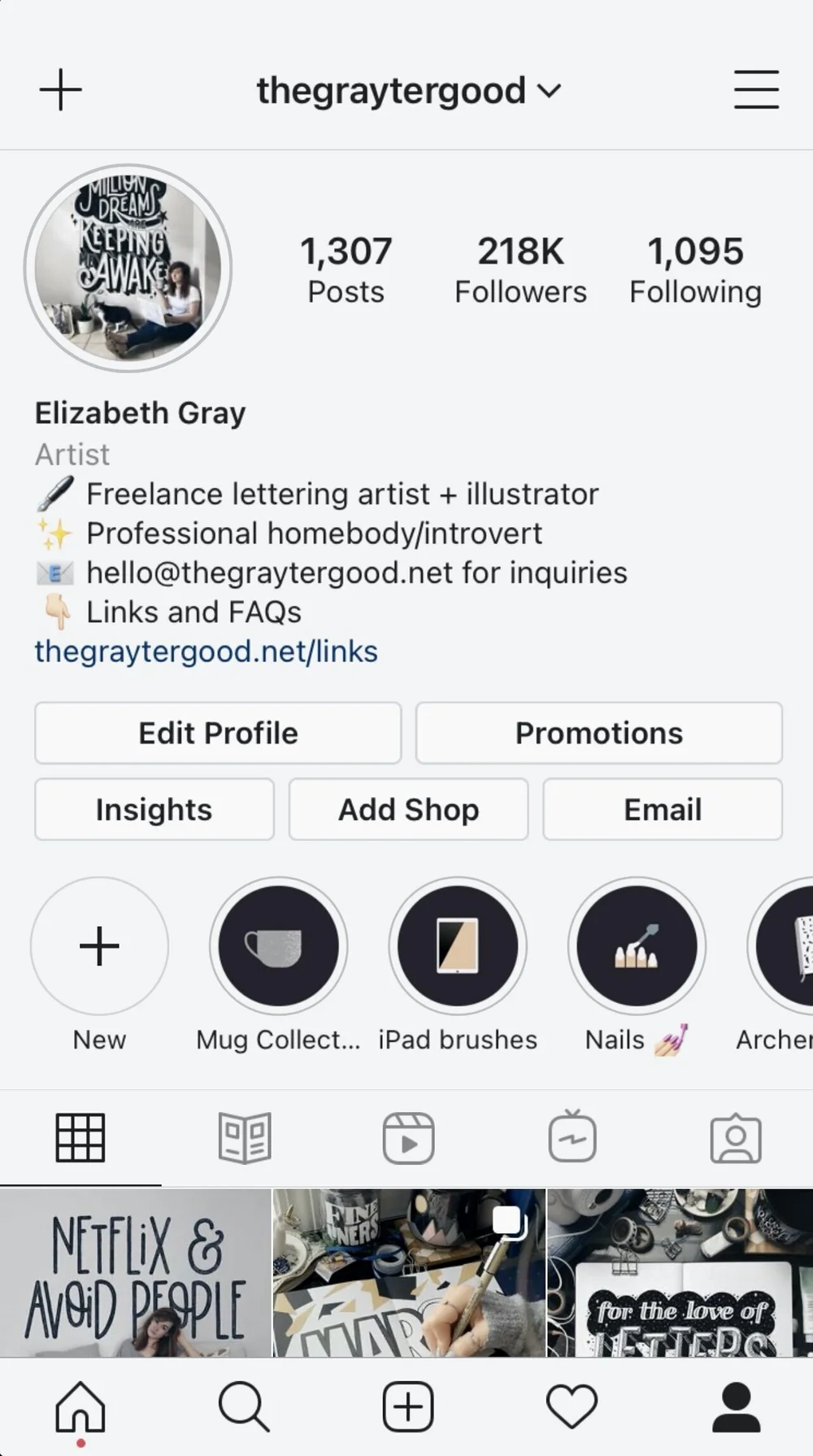Open the hamburger menu
This screenshot has height=1456, width=813.
[756, 89]
